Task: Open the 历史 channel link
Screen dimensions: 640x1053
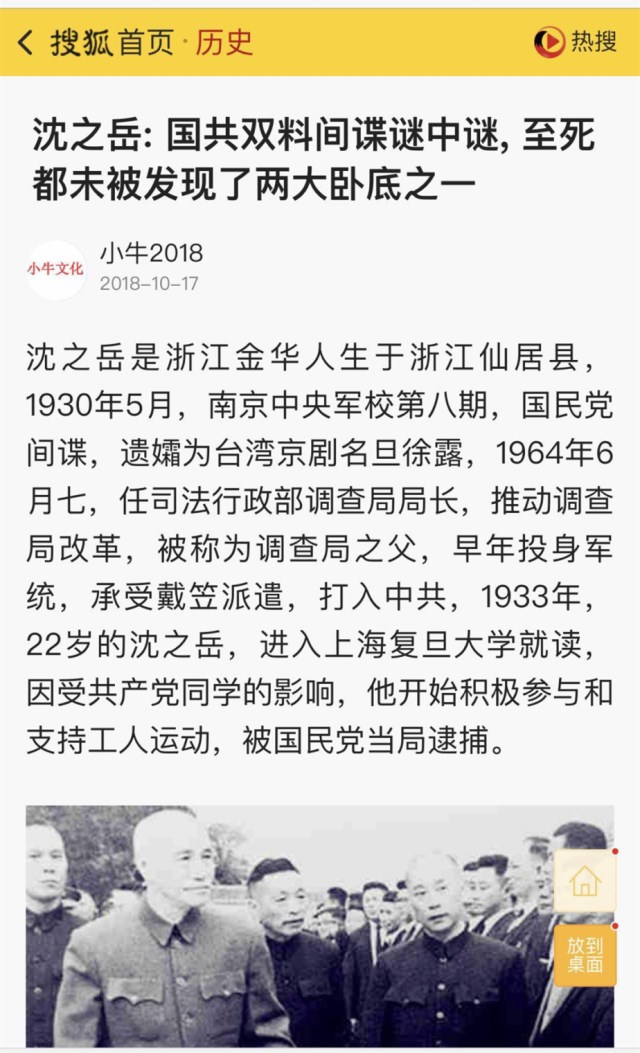Action: [x=224, y=42]
